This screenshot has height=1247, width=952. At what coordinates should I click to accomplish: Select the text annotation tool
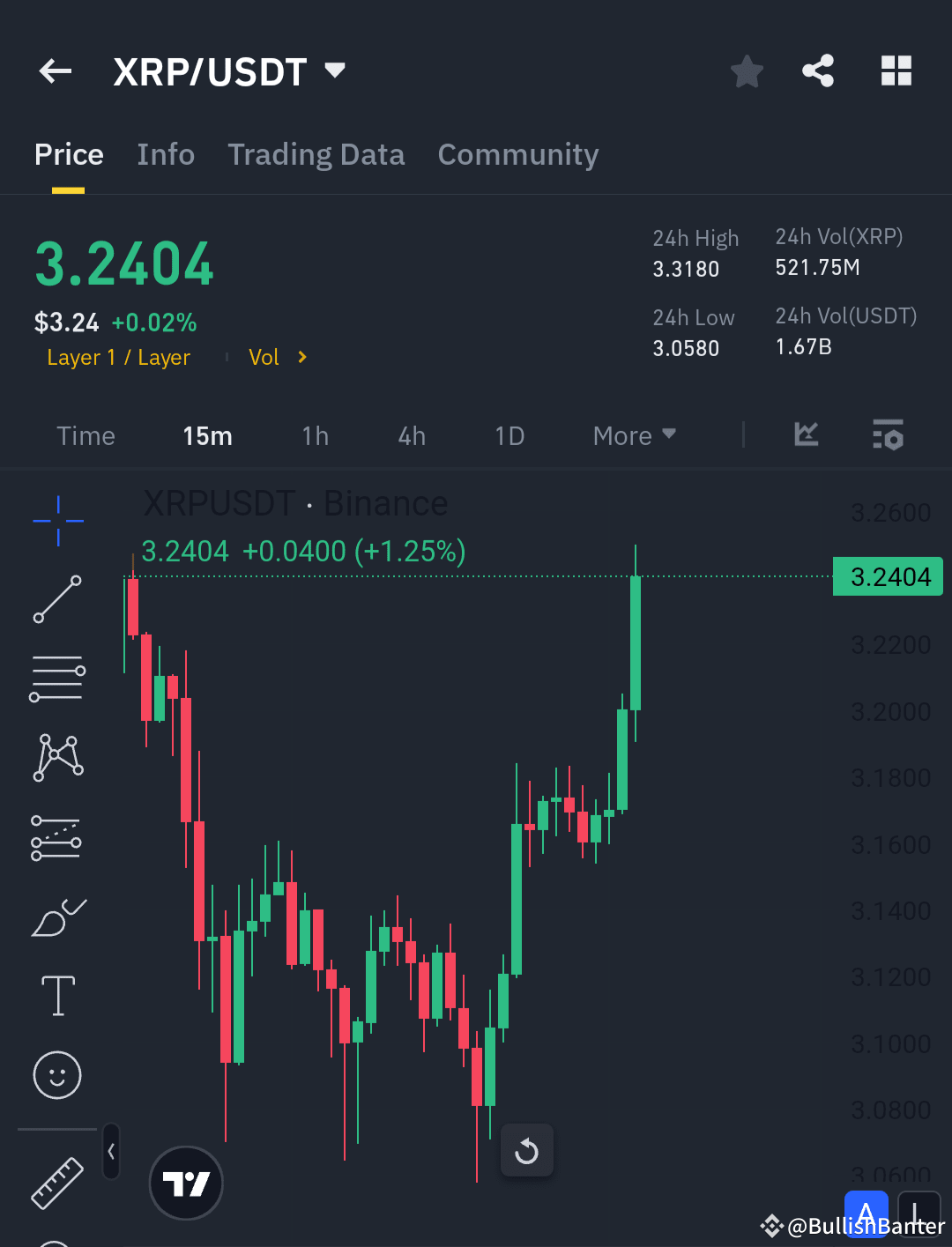tap(56, 995)
